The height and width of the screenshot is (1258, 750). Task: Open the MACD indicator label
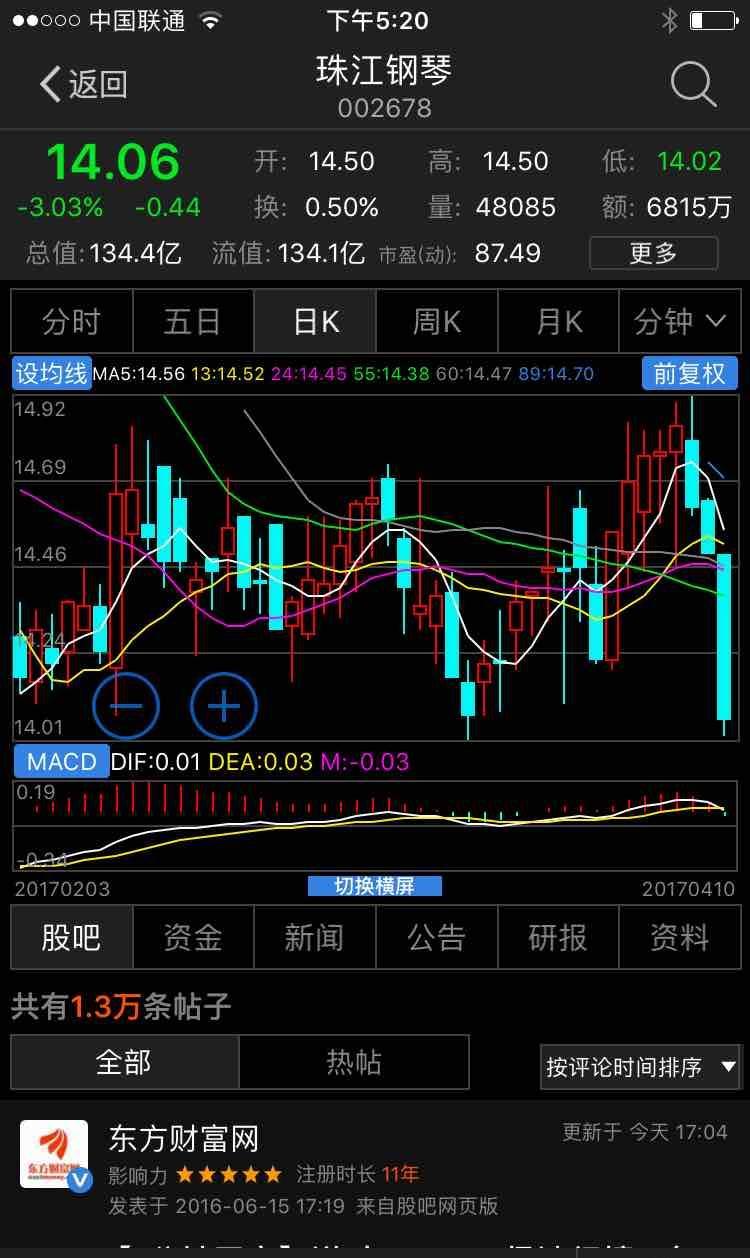[x=61, y=761]
